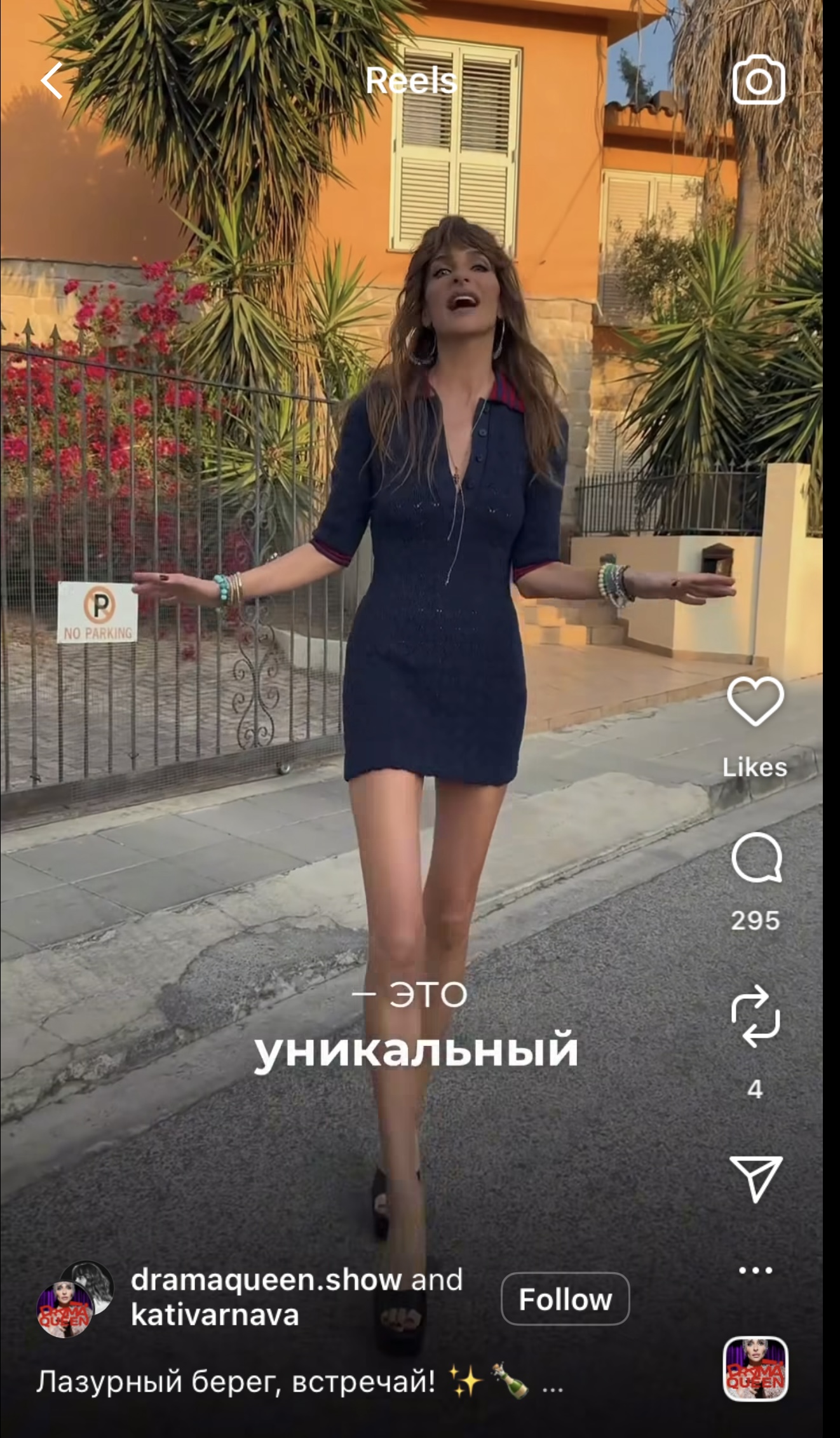Viewport: 840px width, 1438px height.
Task: Open the comments on this reel
Action: point(756,857)
